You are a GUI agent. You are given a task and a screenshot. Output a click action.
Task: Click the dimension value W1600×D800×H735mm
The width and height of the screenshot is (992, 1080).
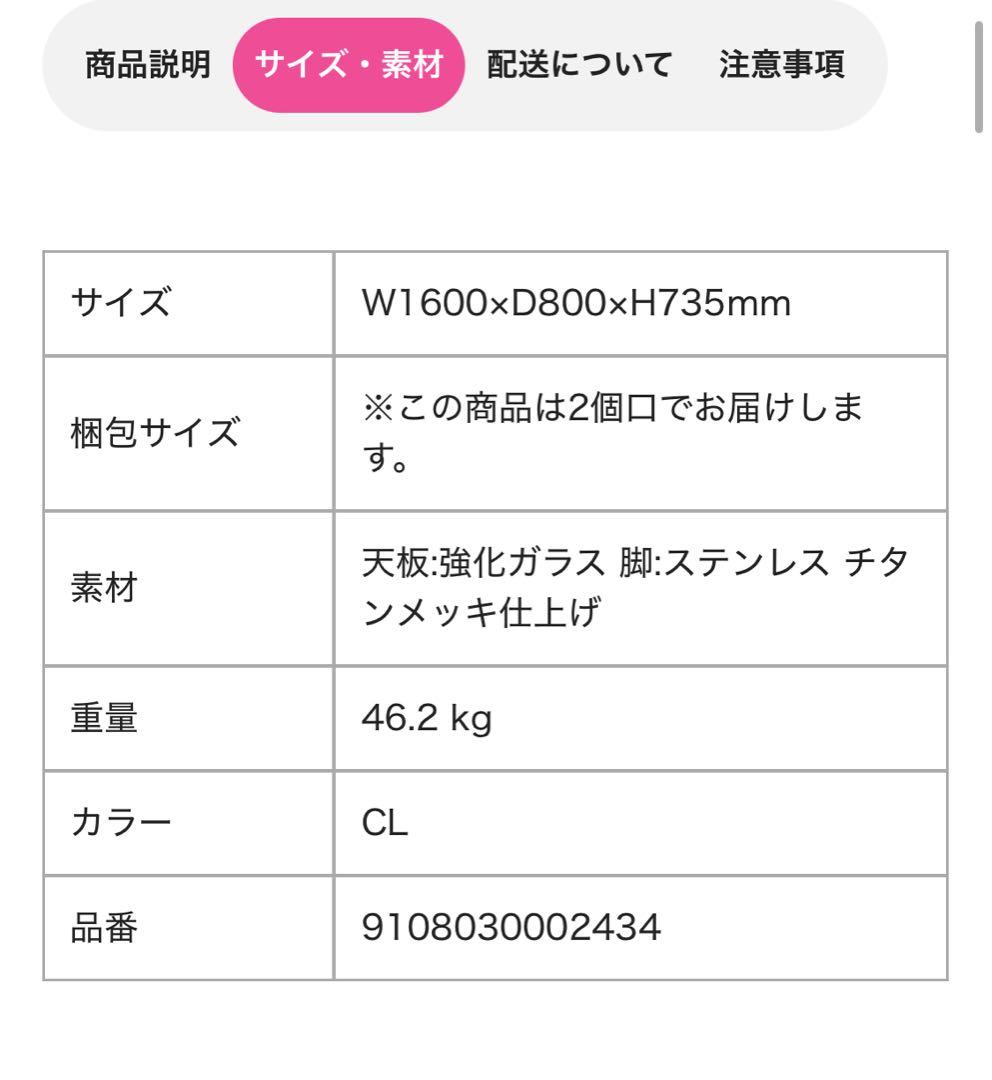pyautogui.click(x=574, y=301)
